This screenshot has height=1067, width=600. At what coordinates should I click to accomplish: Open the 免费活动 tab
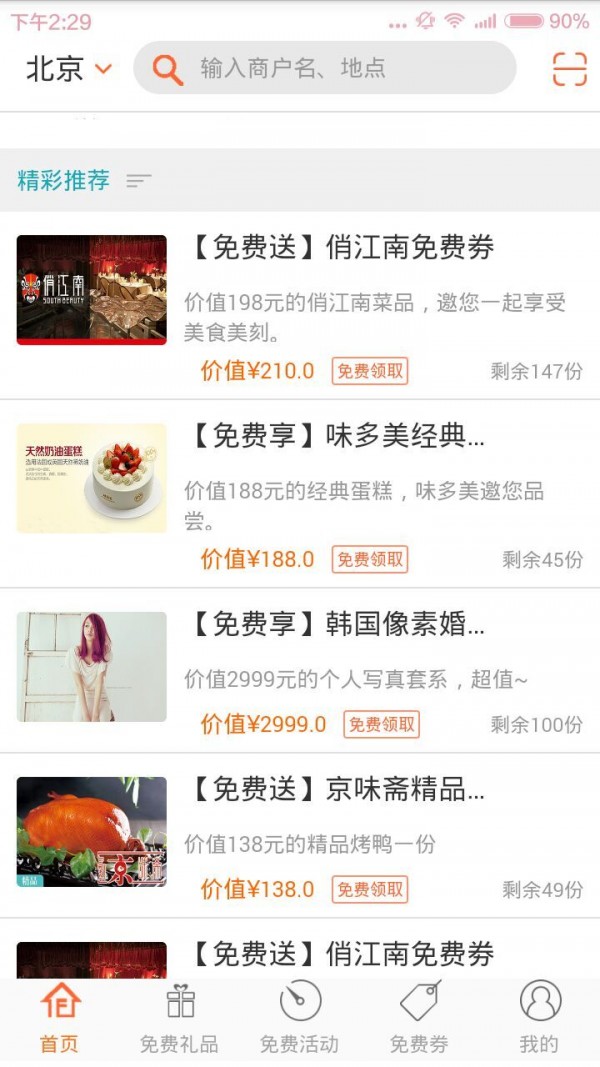tap(300, 1018)
